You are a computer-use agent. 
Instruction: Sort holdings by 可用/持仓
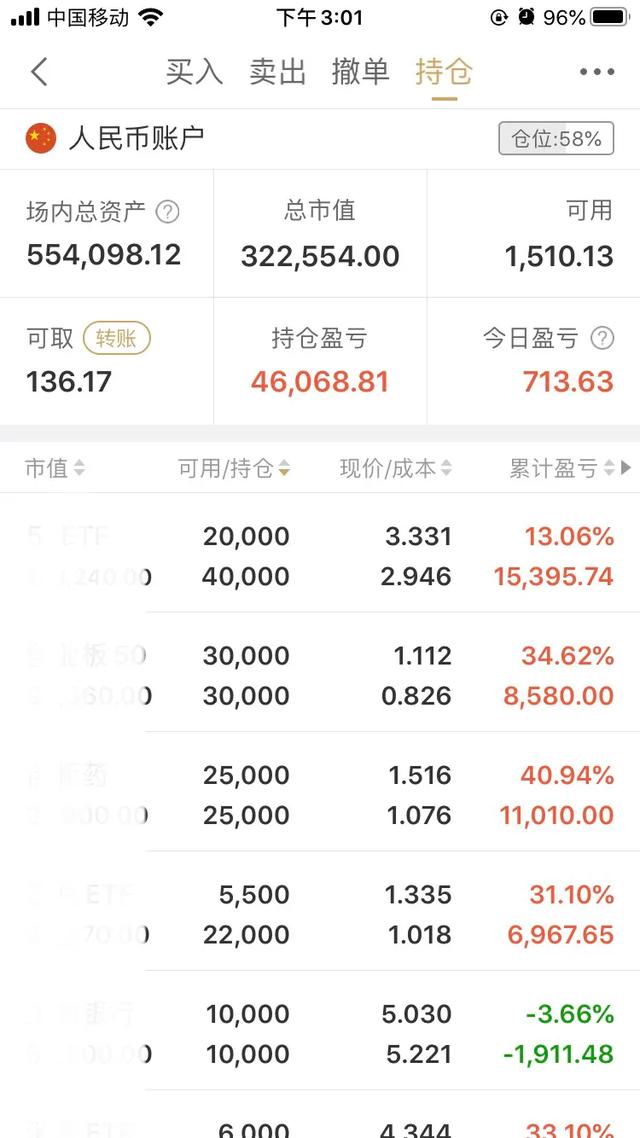[x=234, y=468]
